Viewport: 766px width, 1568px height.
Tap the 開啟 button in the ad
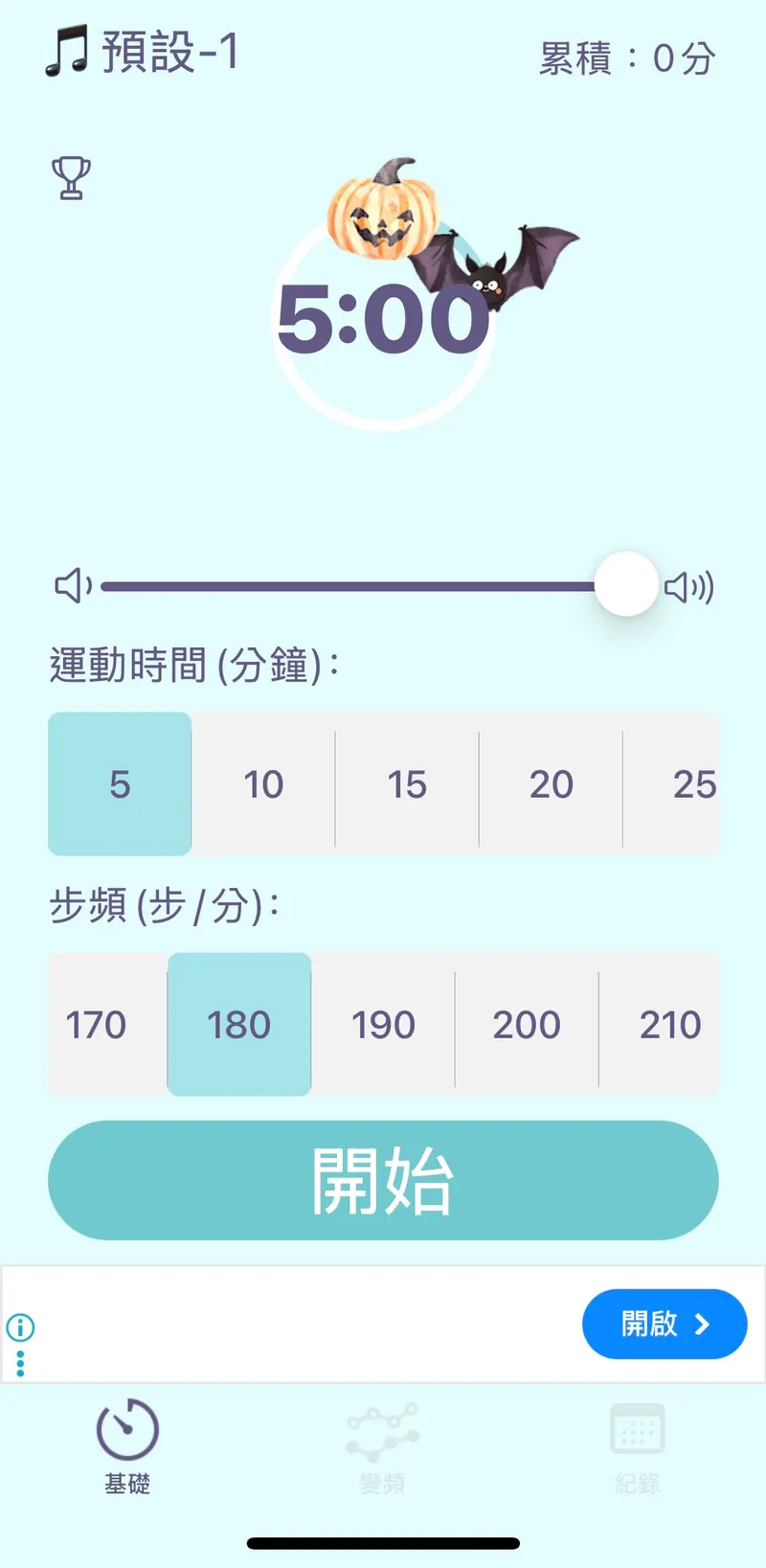(665, 1324)
